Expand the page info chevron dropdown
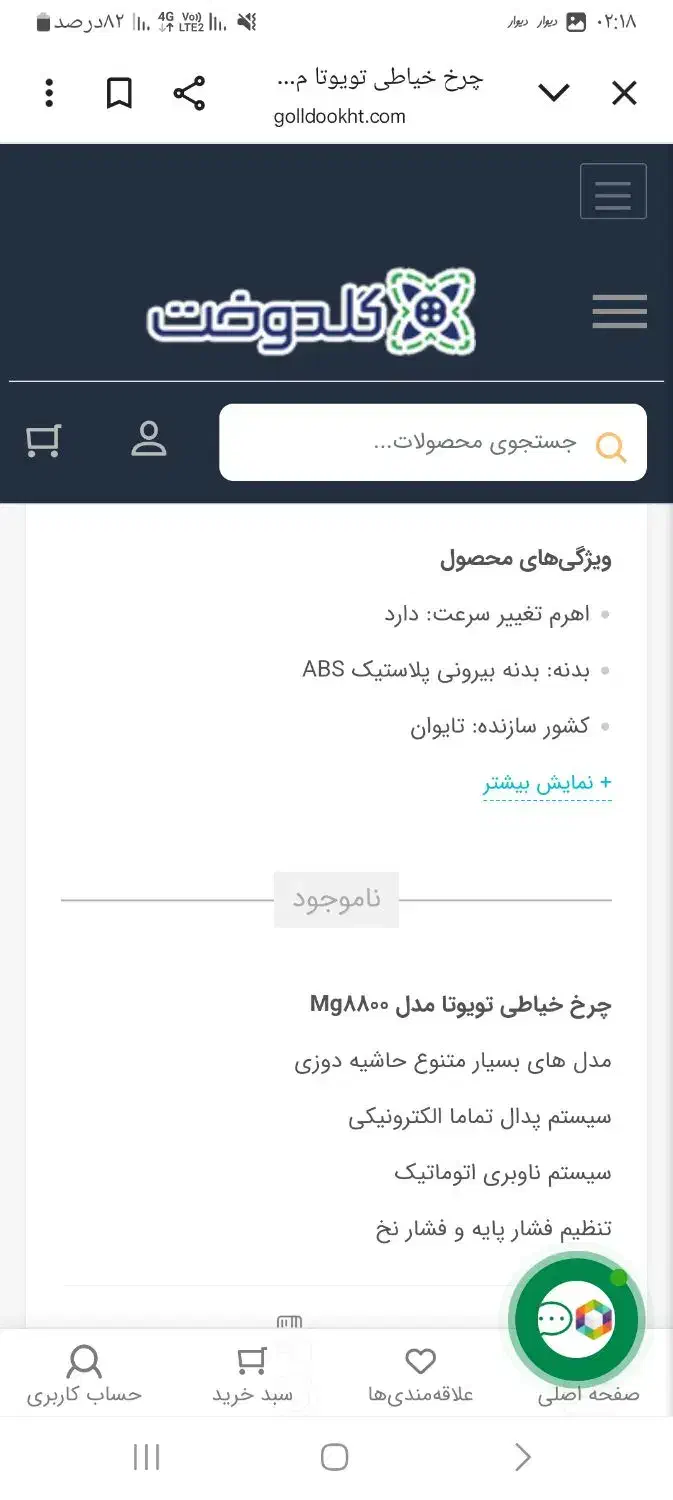The image size is (673, 1500). (553, 94)
